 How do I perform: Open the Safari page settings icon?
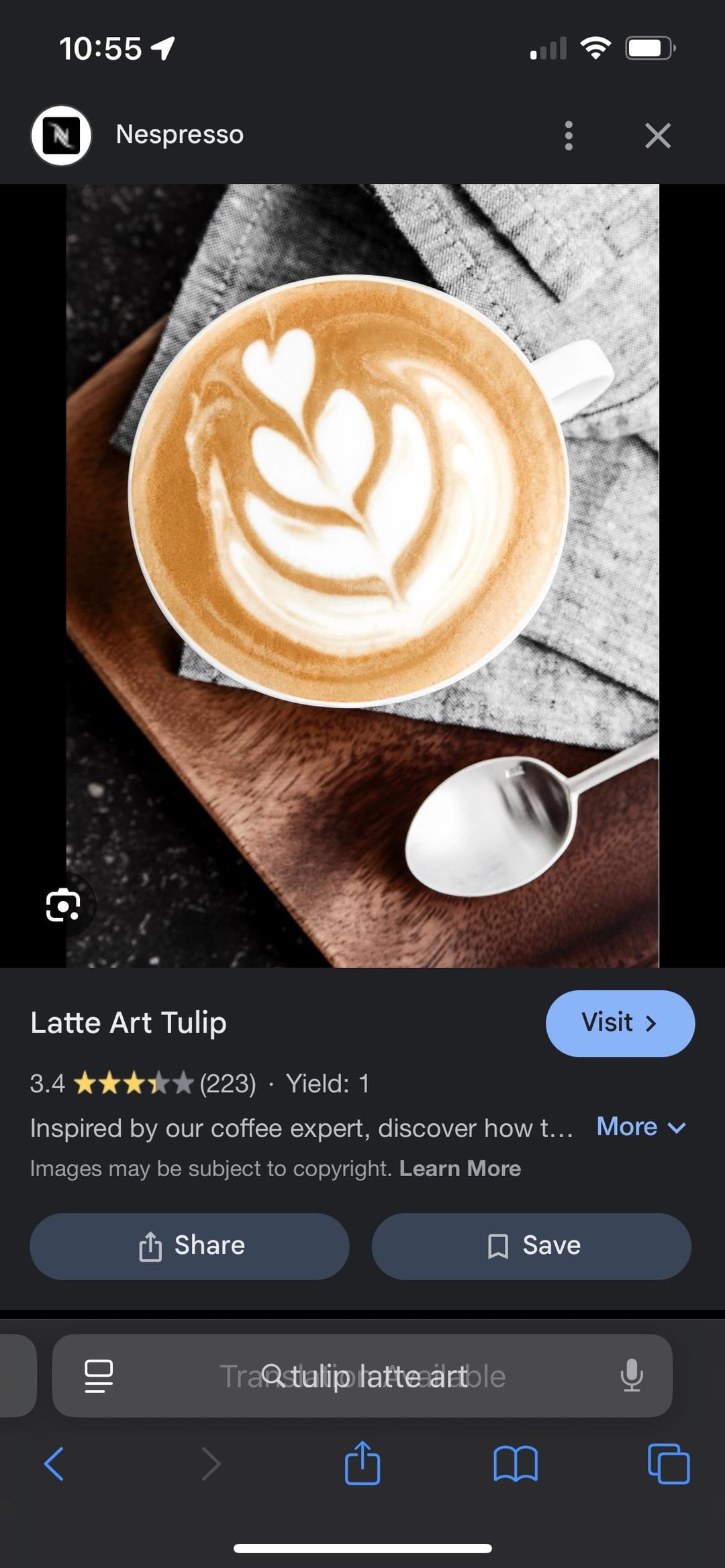click(x=99, y=1376)
